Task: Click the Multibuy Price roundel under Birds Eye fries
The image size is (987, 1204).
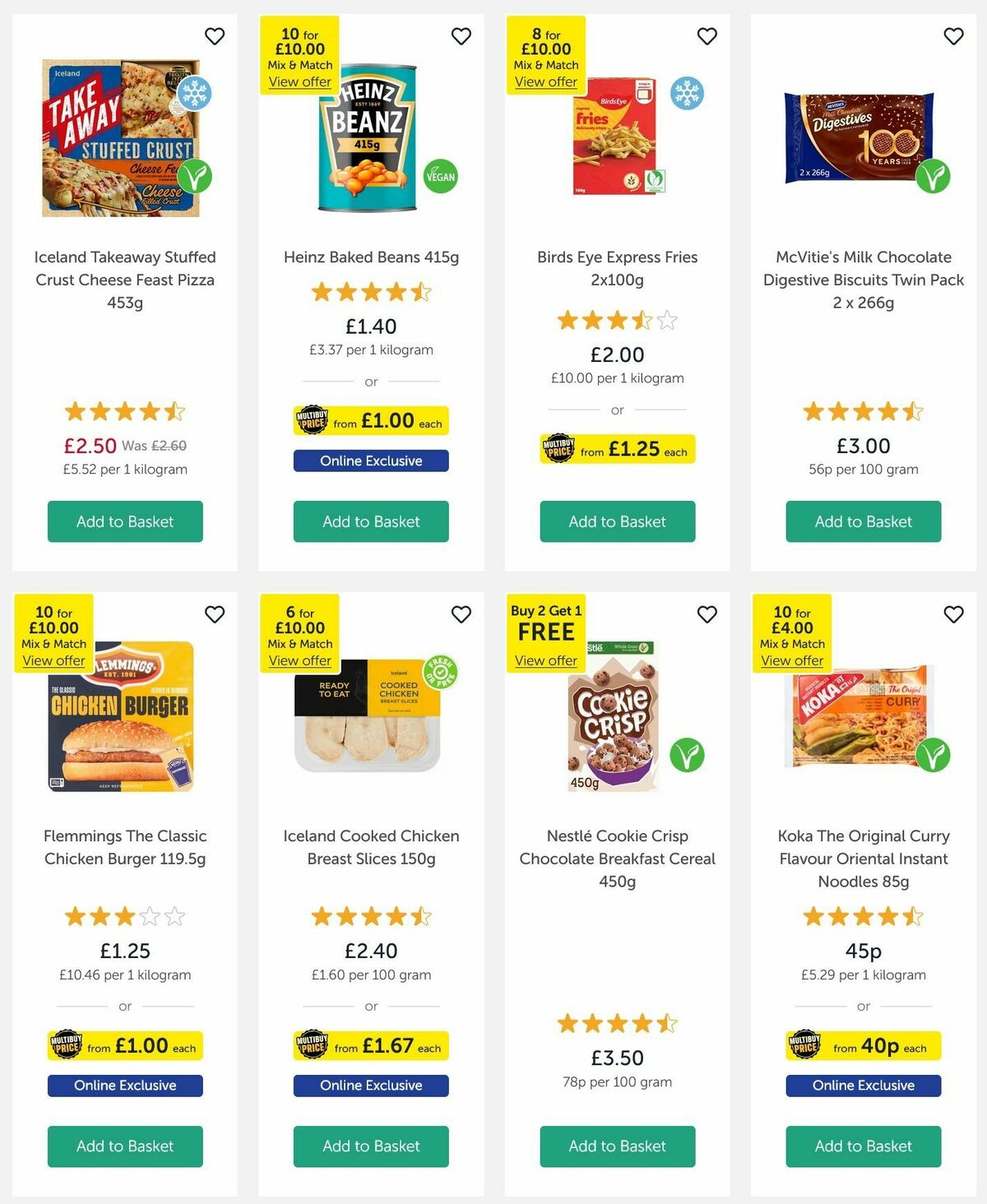Action: [x=557, y=449]
